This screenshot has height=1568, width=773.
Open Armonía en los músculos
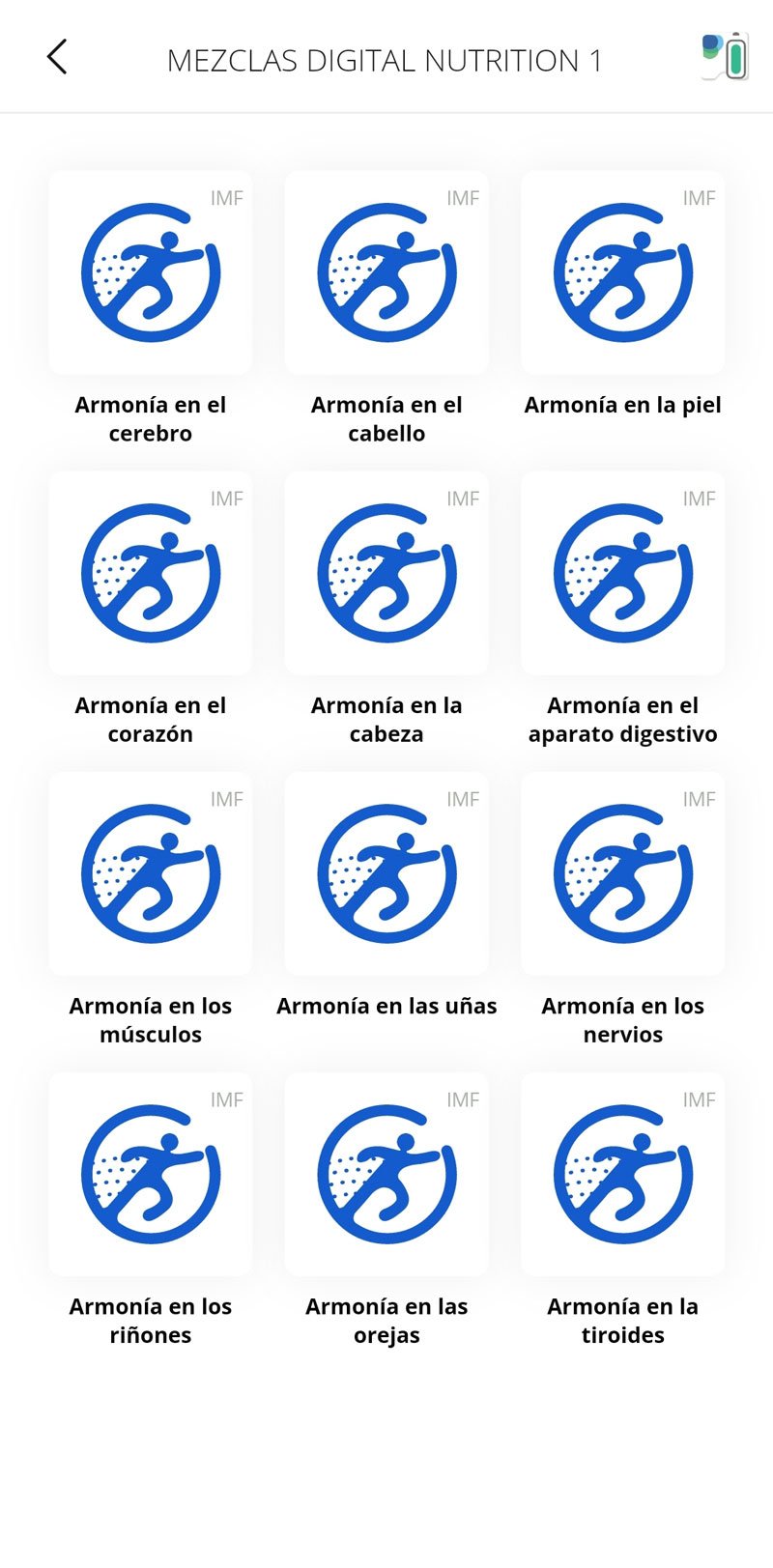click(x=151, y=874)
